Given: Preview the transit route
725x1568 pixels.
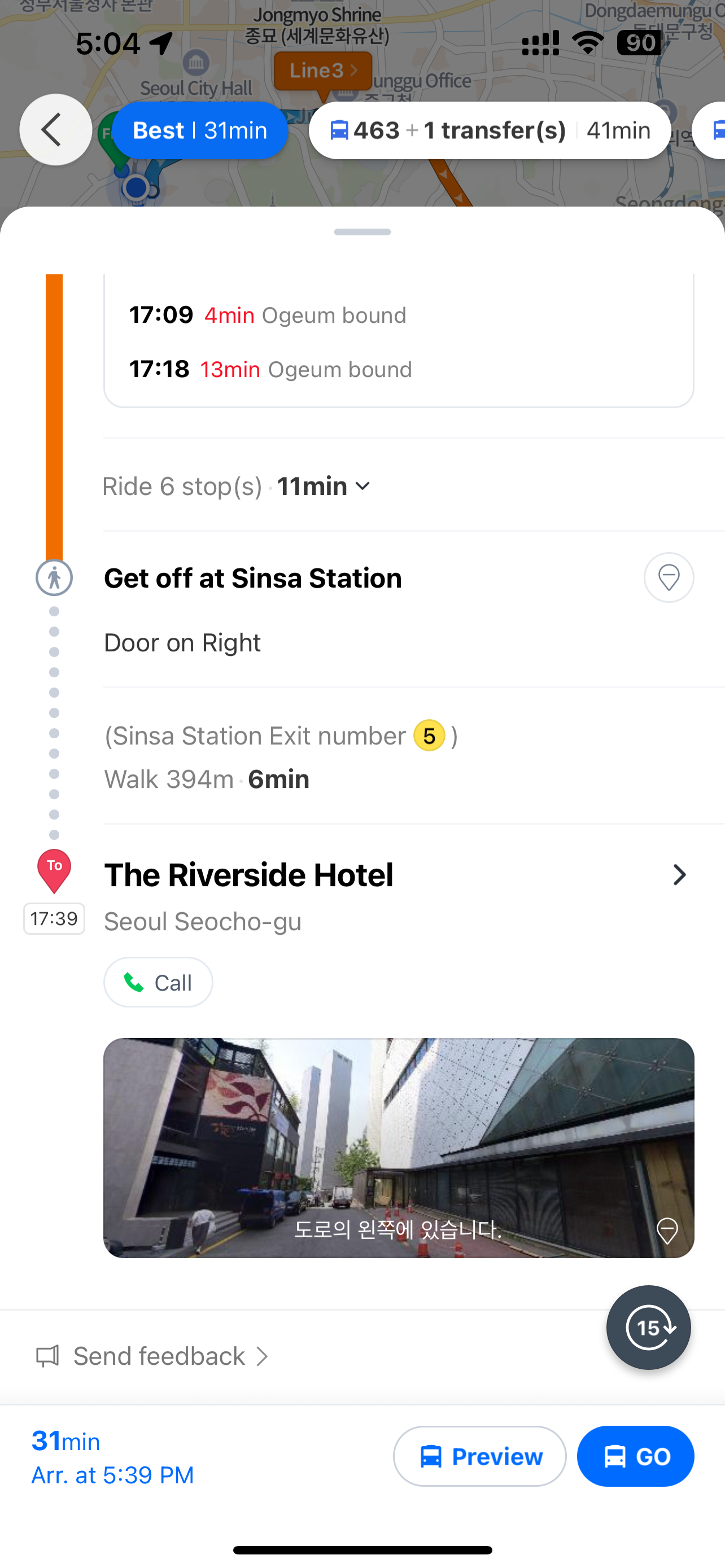Looking at the screenshot, I should [x=480, y=1457].
